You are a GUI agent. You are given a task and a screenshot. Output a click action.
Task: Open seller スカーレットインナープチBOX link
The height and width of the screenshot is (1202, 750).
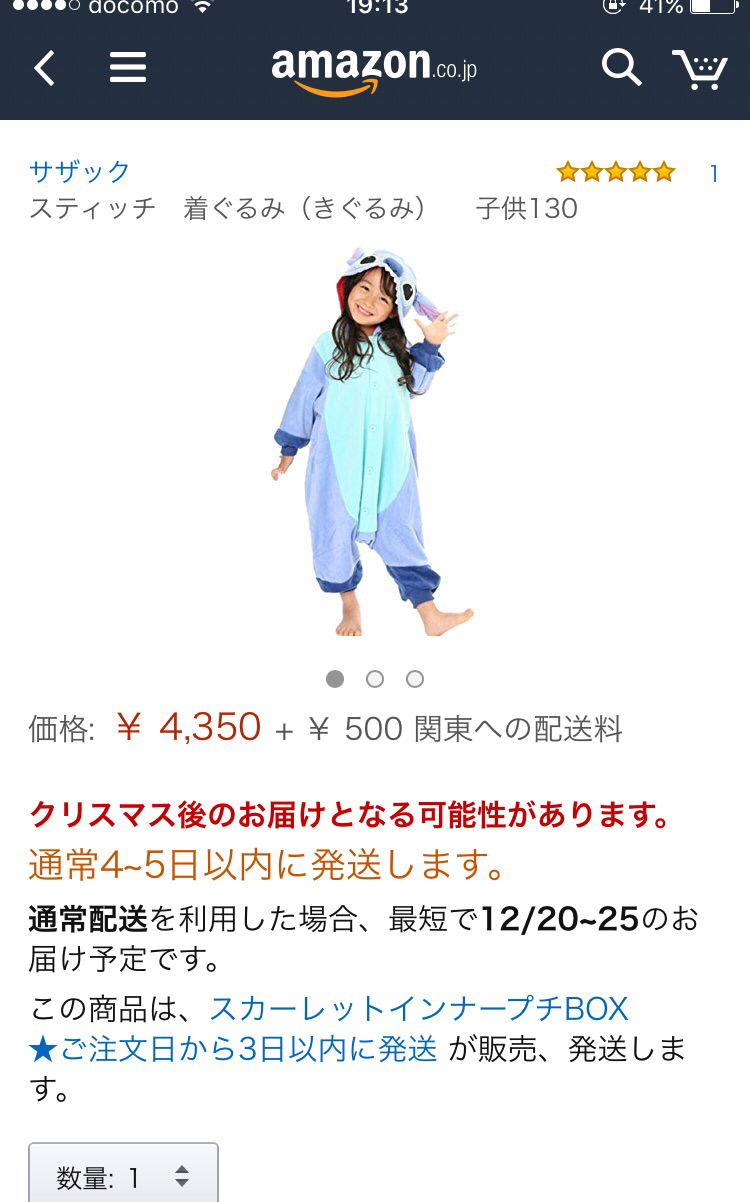click(418, 1007)
